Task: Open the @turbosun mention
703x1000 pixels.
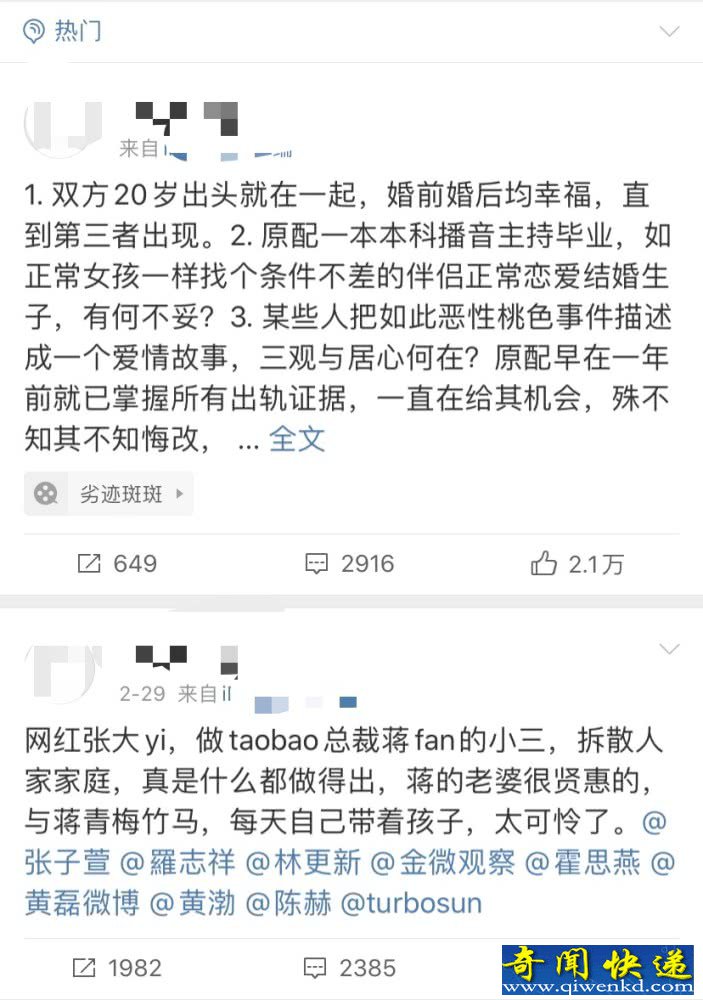Action: click(411, 903)
